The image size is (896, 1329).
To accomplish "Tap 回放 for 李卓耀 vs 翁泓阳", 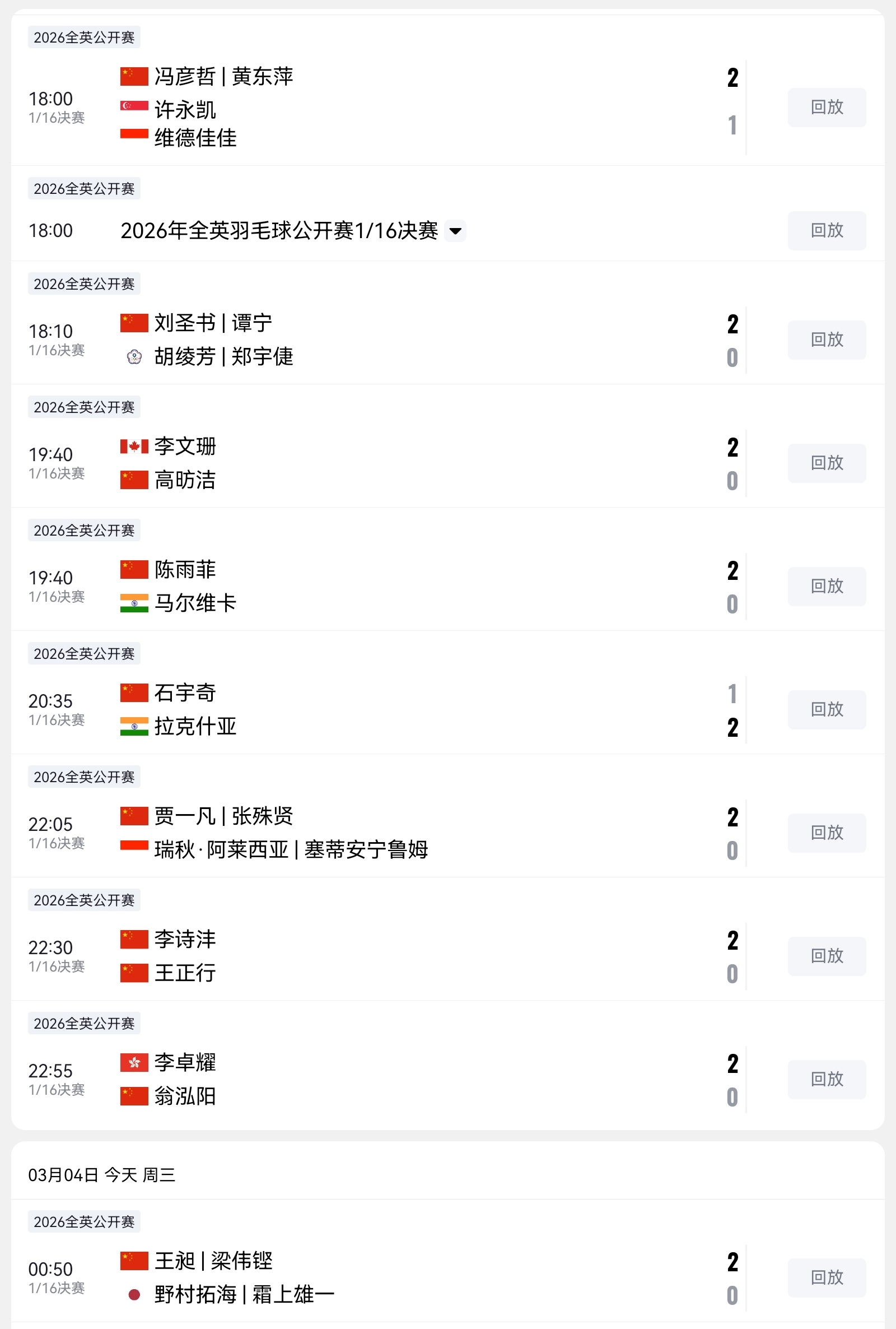I will tap(825, 1079).
